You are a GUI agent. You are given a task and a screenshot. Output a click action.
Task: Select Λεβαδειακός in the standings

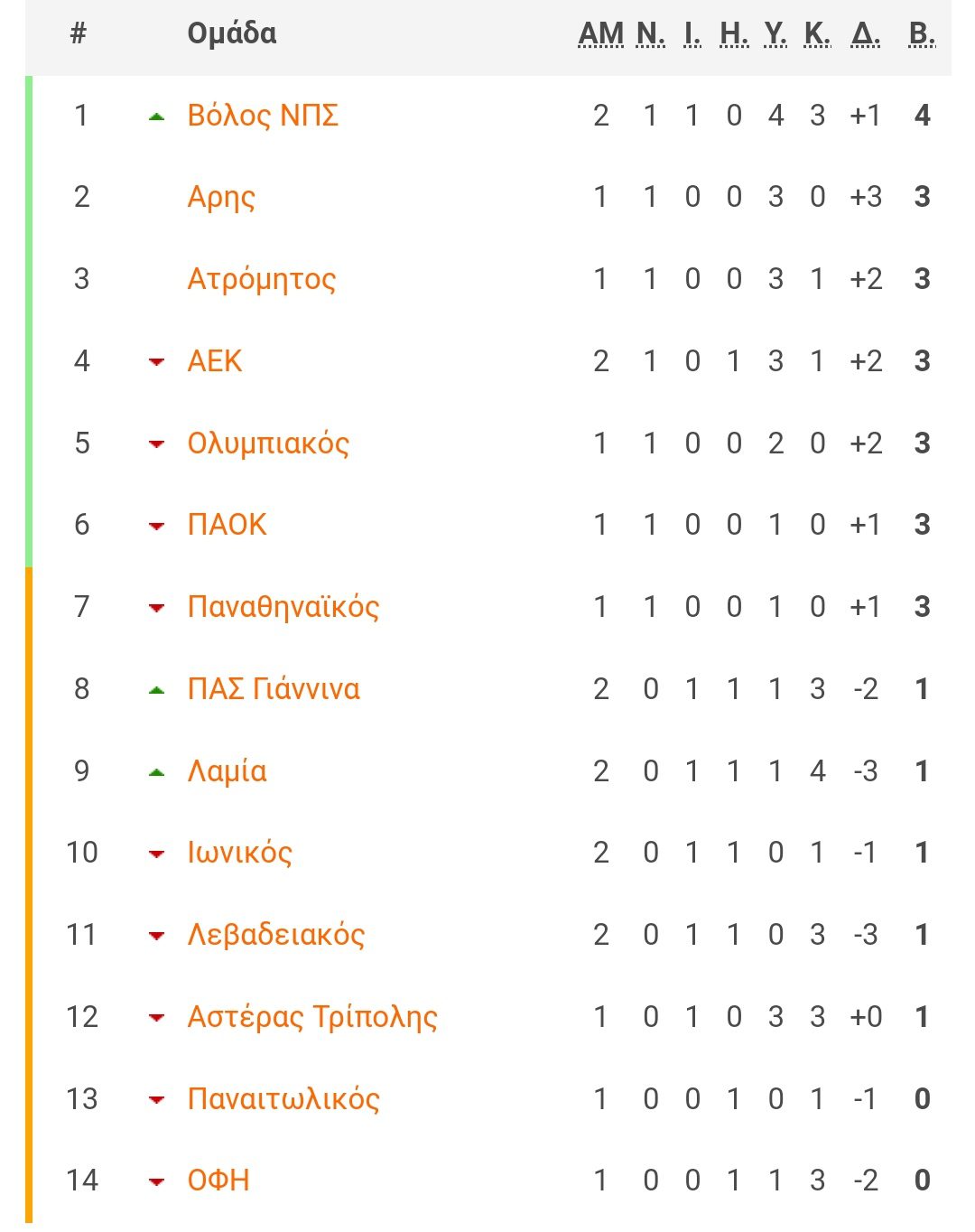tap(275, 935)
